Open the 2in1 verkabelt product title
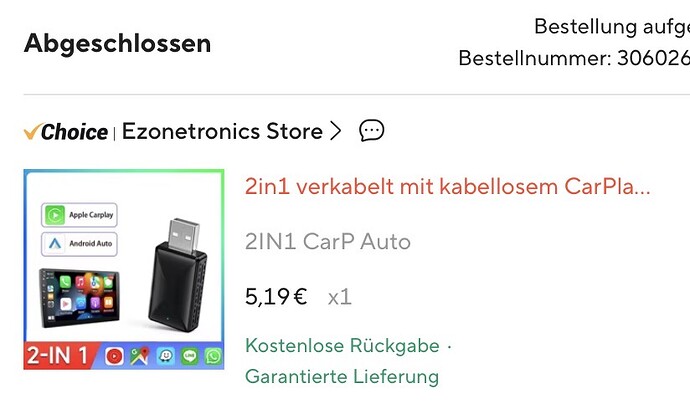This screenshot has height=404, width=690. pos(447,187)
